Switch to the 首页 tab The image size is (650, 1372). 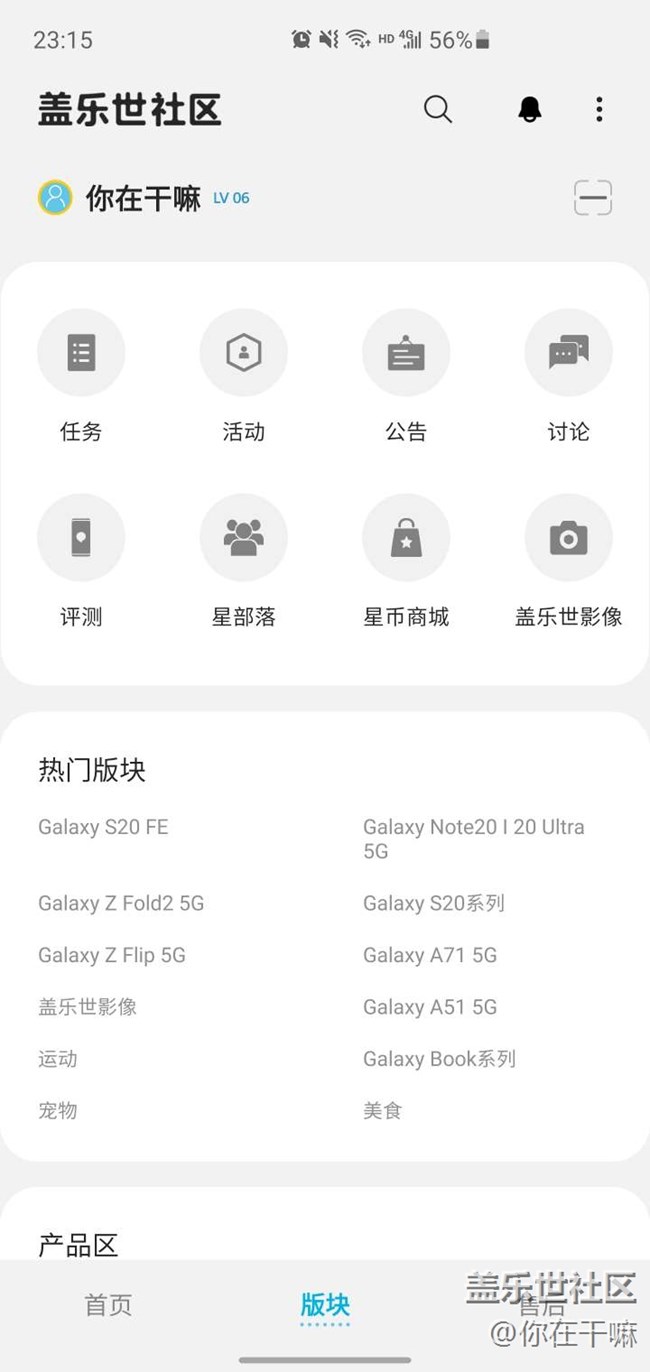click(108, 1305)
